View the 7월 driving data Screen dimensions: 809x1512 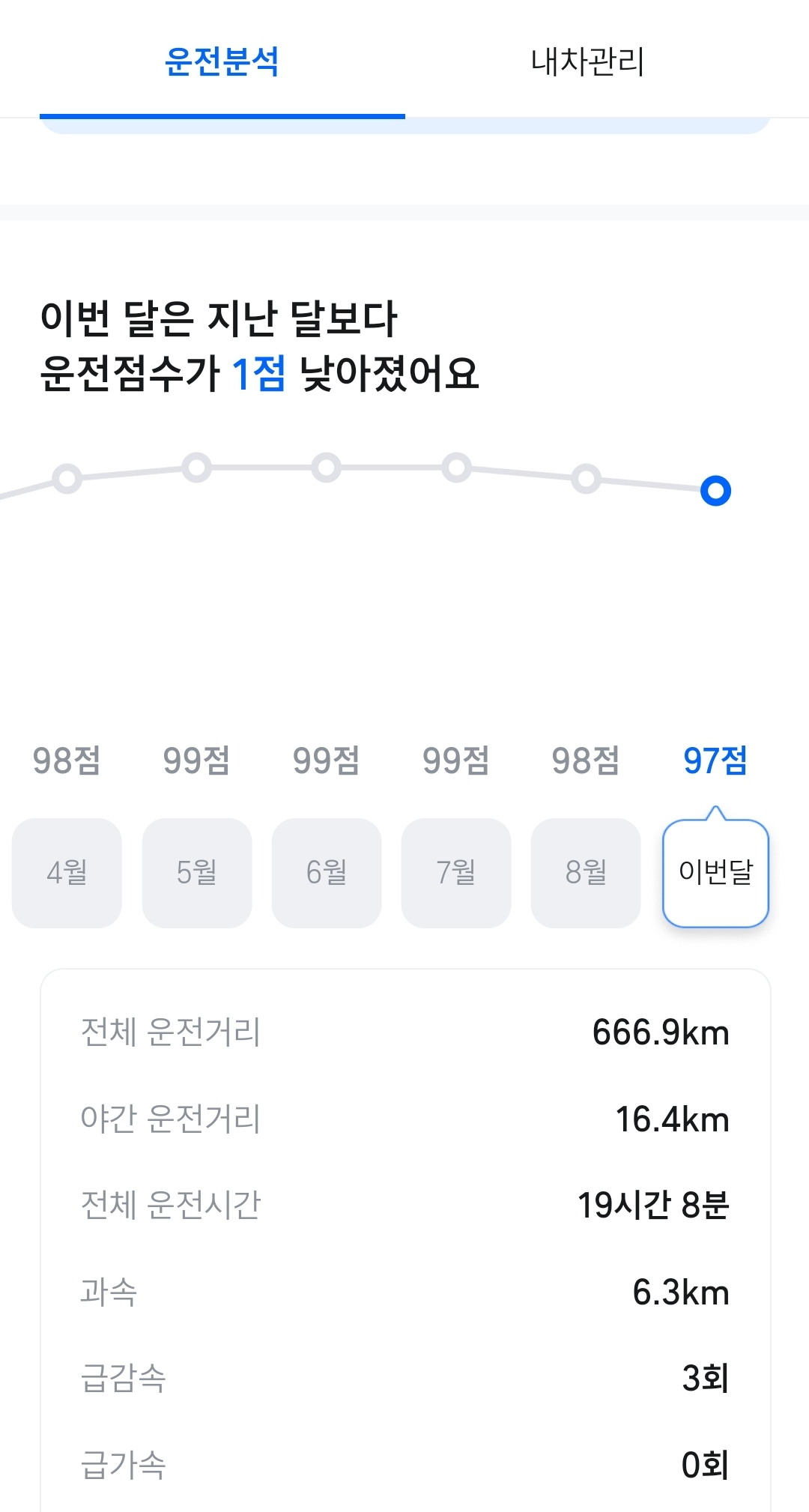[x=455, y=873]
